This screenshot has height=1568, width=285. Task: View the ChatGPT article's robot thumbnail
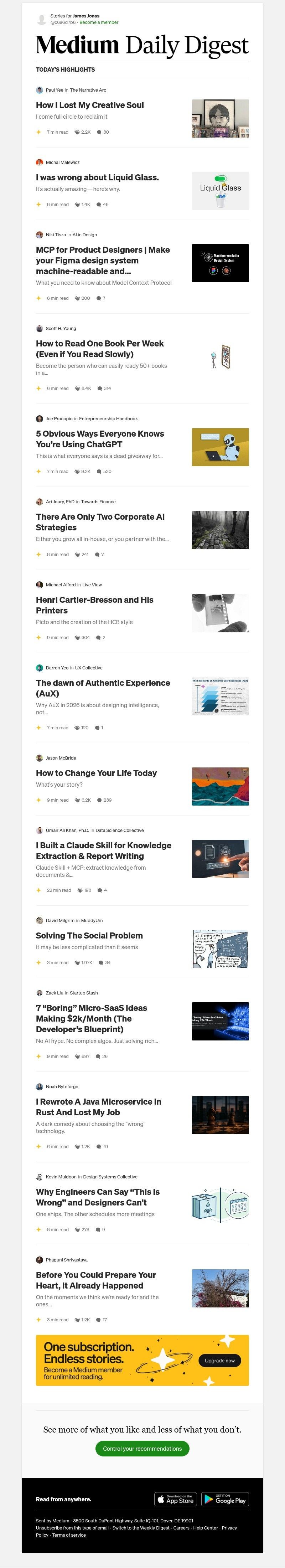point(220,447)
